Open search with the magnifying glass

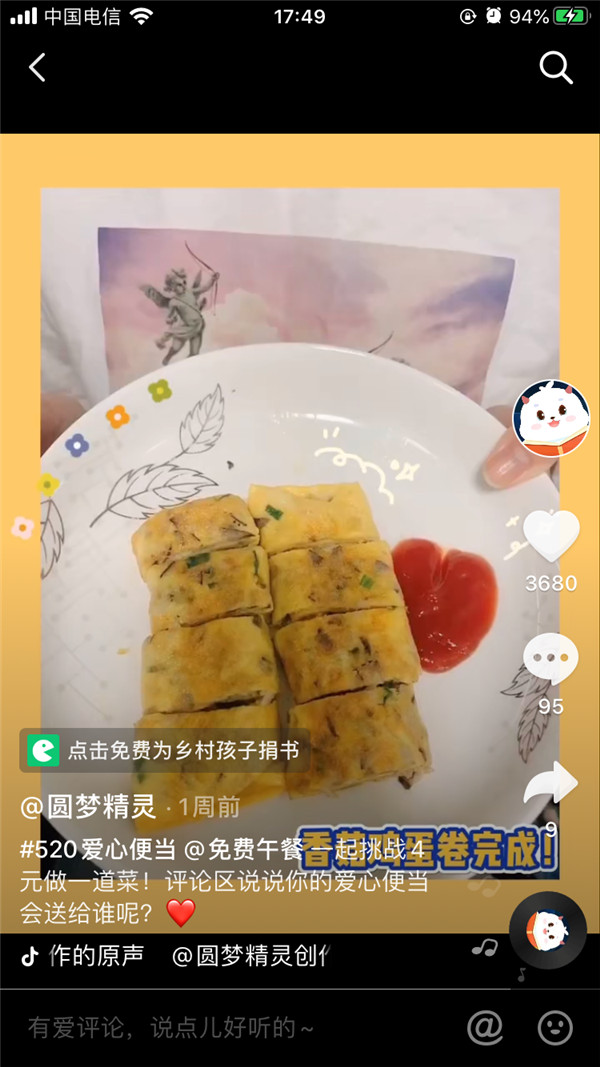pyautogui.click(x=556, y=68)
